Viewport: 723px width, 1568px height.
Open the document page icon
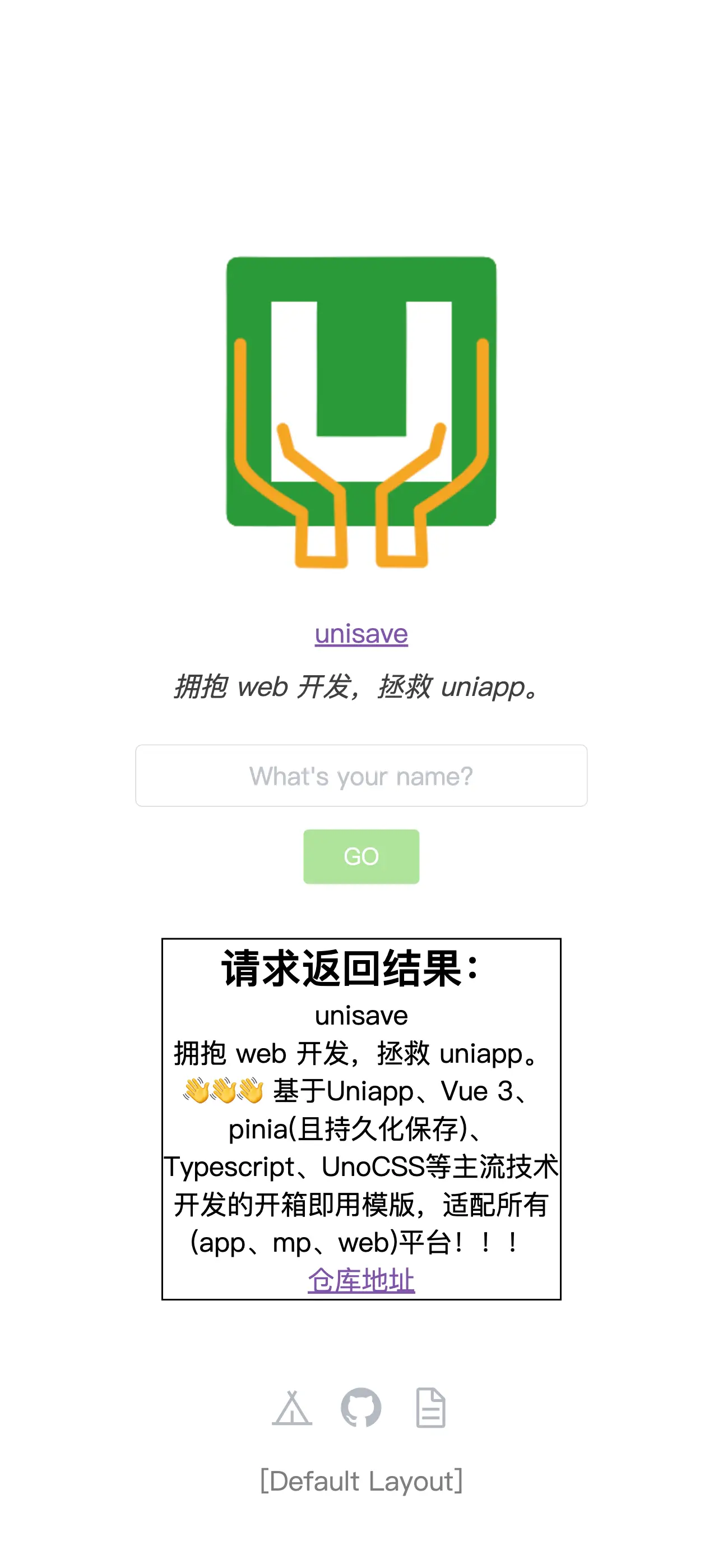430,1407
